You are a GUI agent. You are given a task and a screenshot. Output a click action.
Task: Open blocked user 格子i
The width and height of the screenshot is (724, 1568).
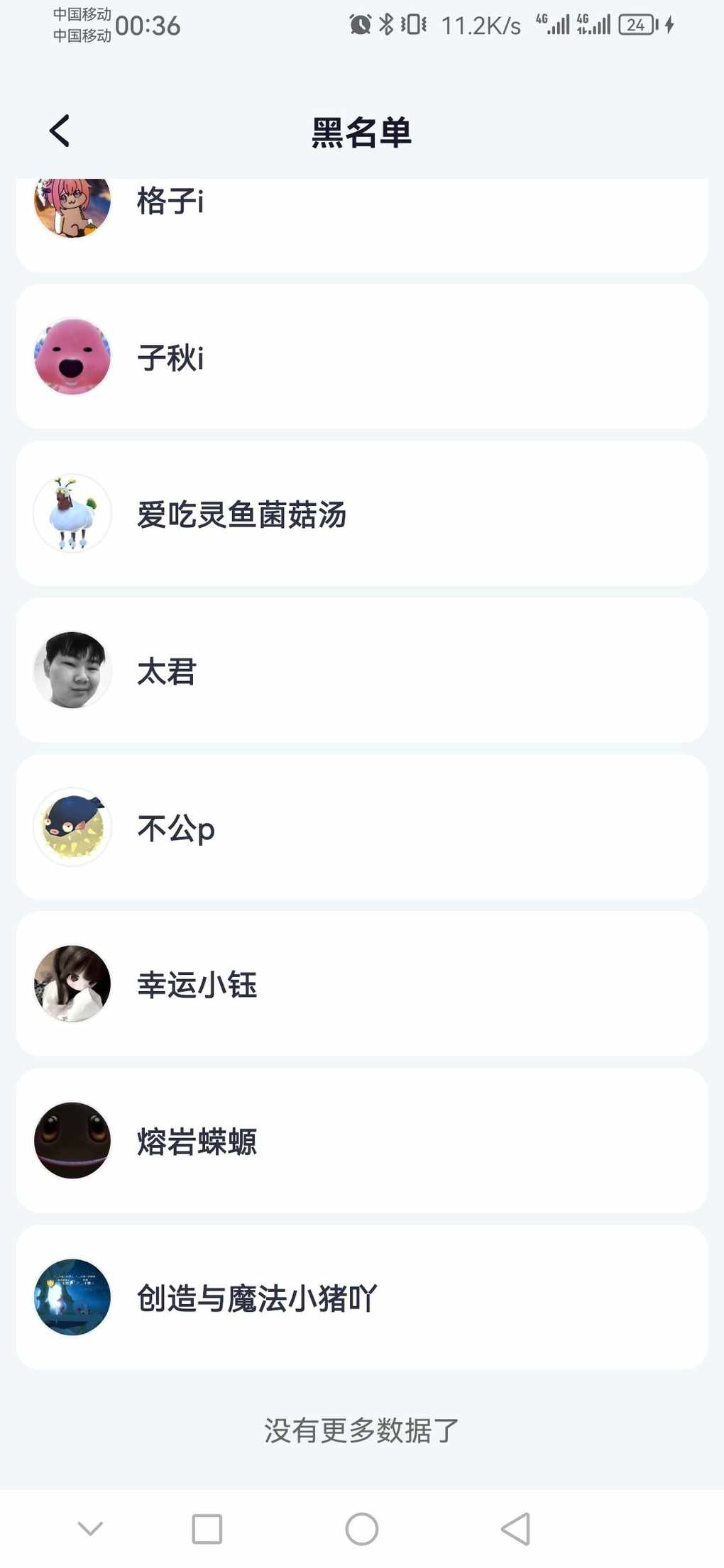click(x=361, y=213)
